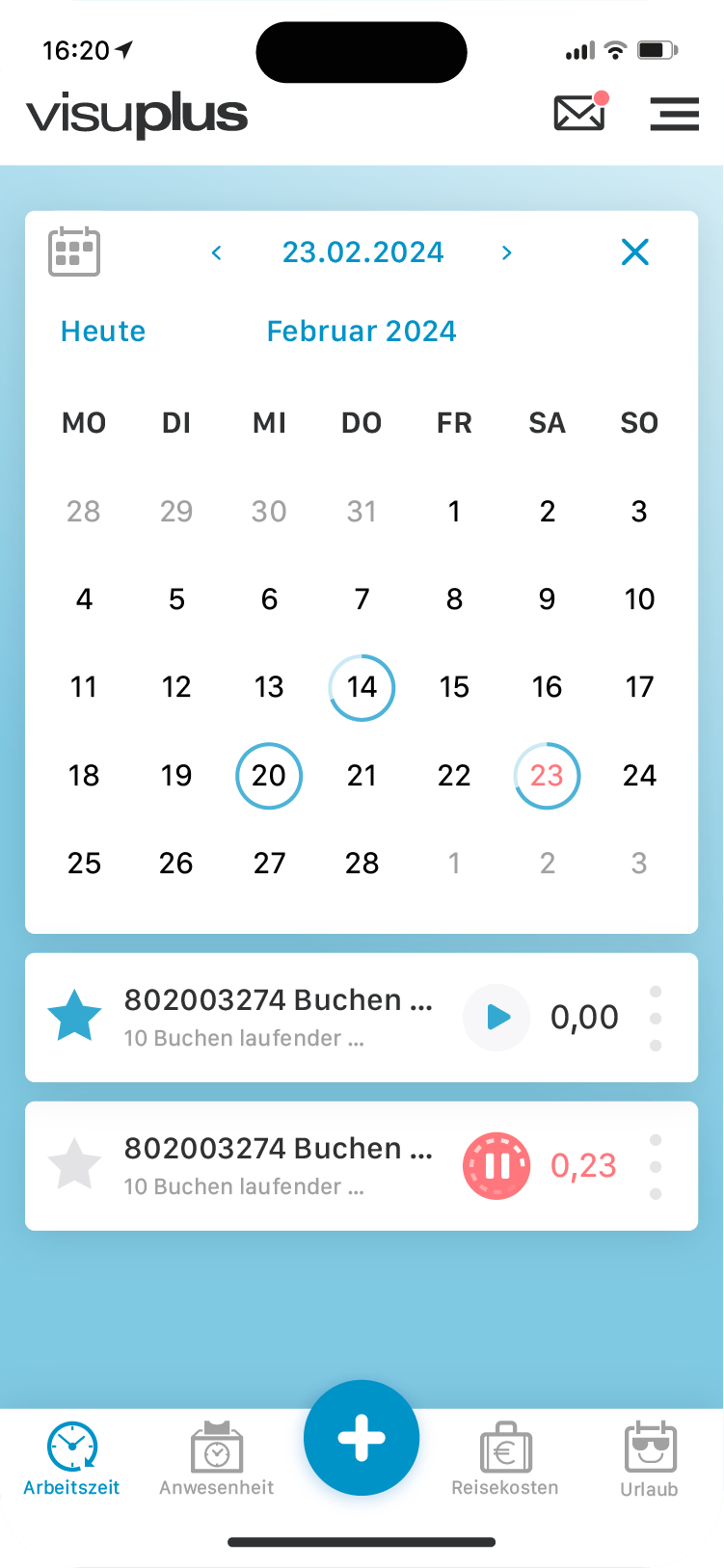Jump to today via Heute button
The height and width of the screenshot is (1568, 724).
coord(102,331)
